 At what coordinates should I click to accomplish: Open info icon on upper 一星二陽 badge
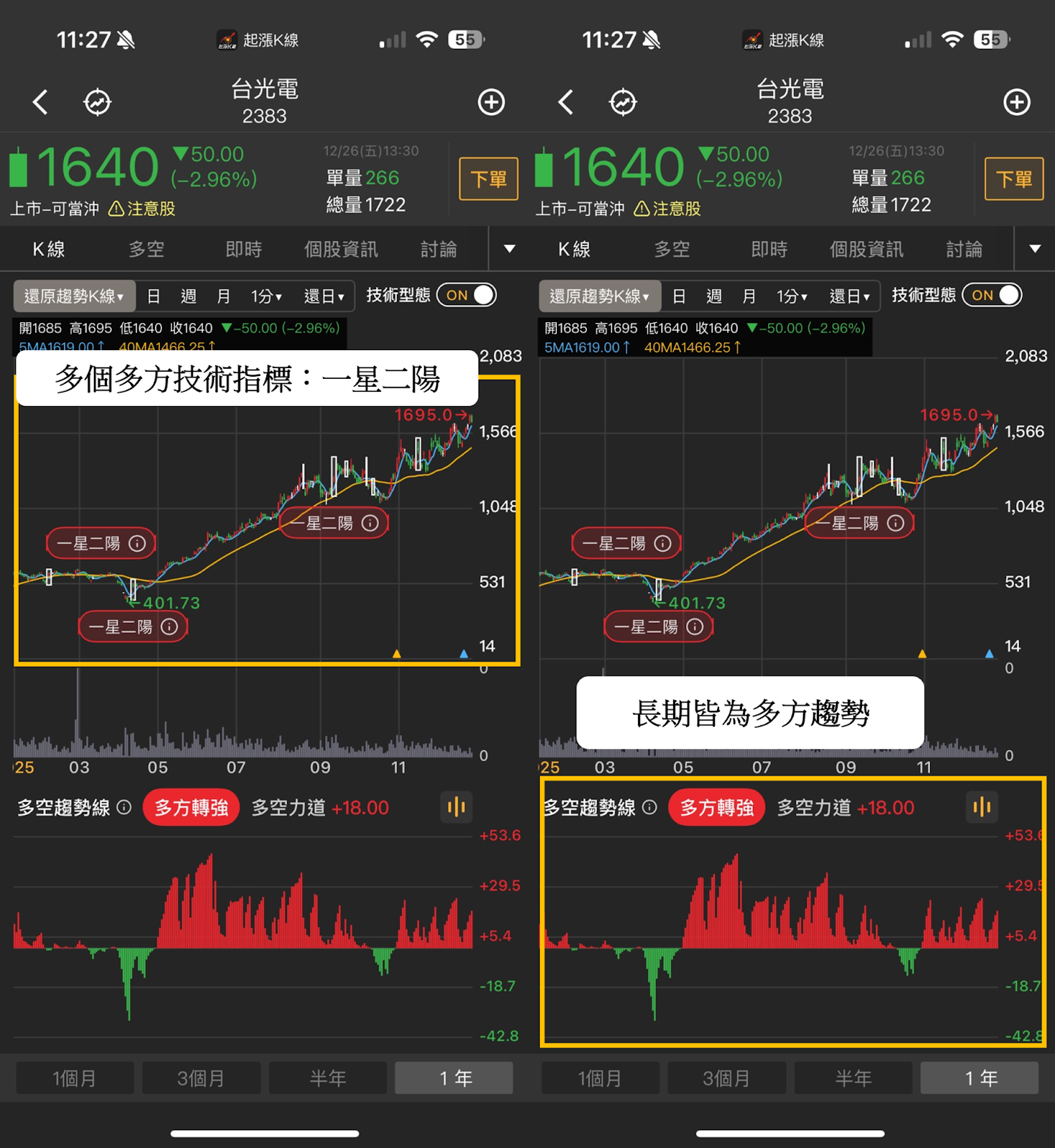coord(371,523)
